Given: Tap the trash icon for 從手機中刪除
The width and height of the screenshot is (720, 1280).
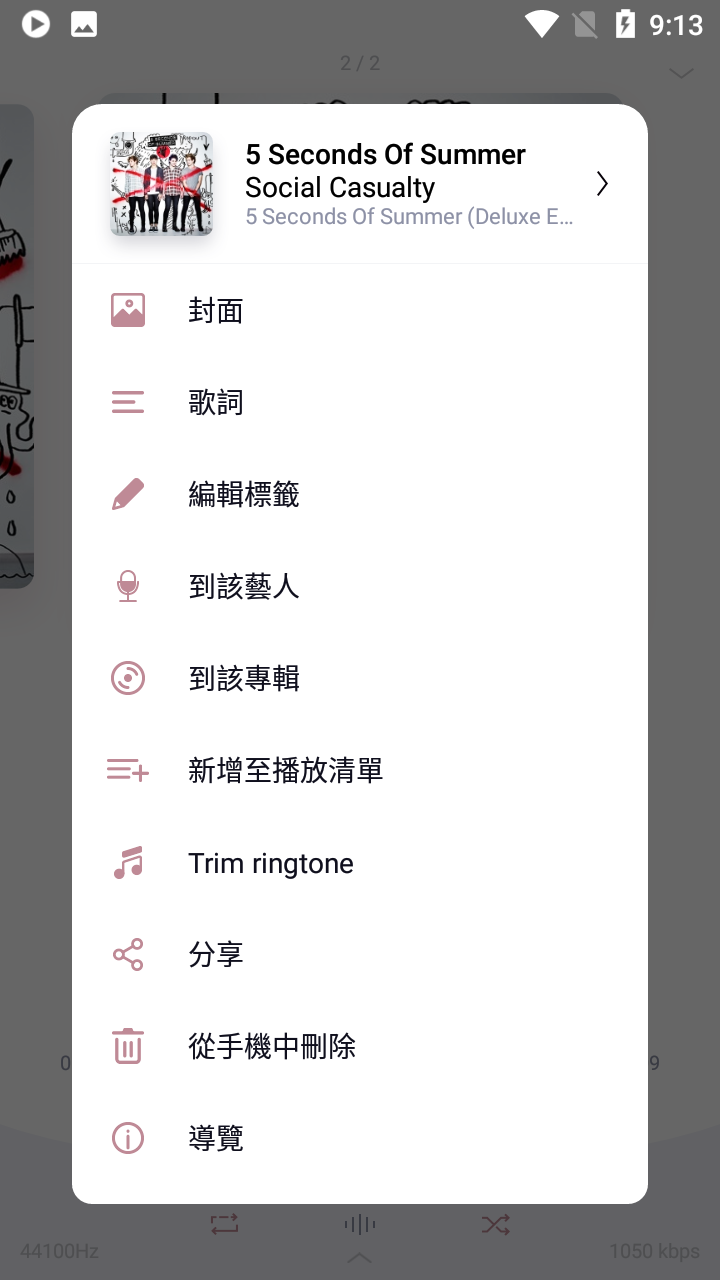Looking at the screenshot, I should (127, 1046).
